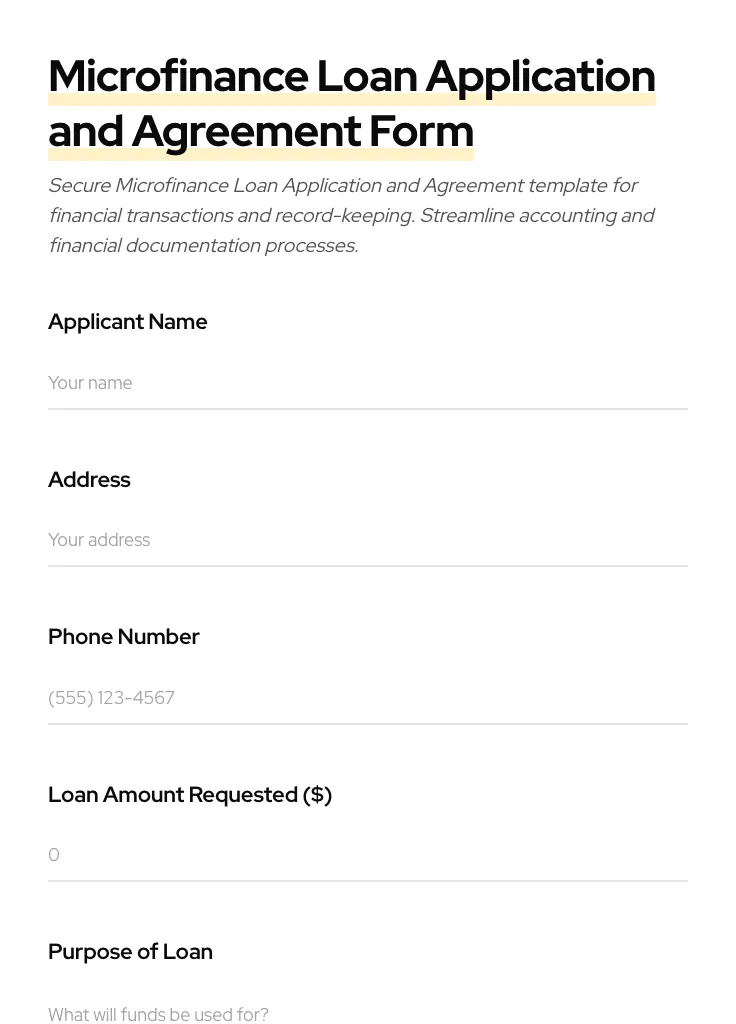This screenshot has width=736, height=1024.
Task: Focus the address entry underline
Action: [x=368, y=565]
